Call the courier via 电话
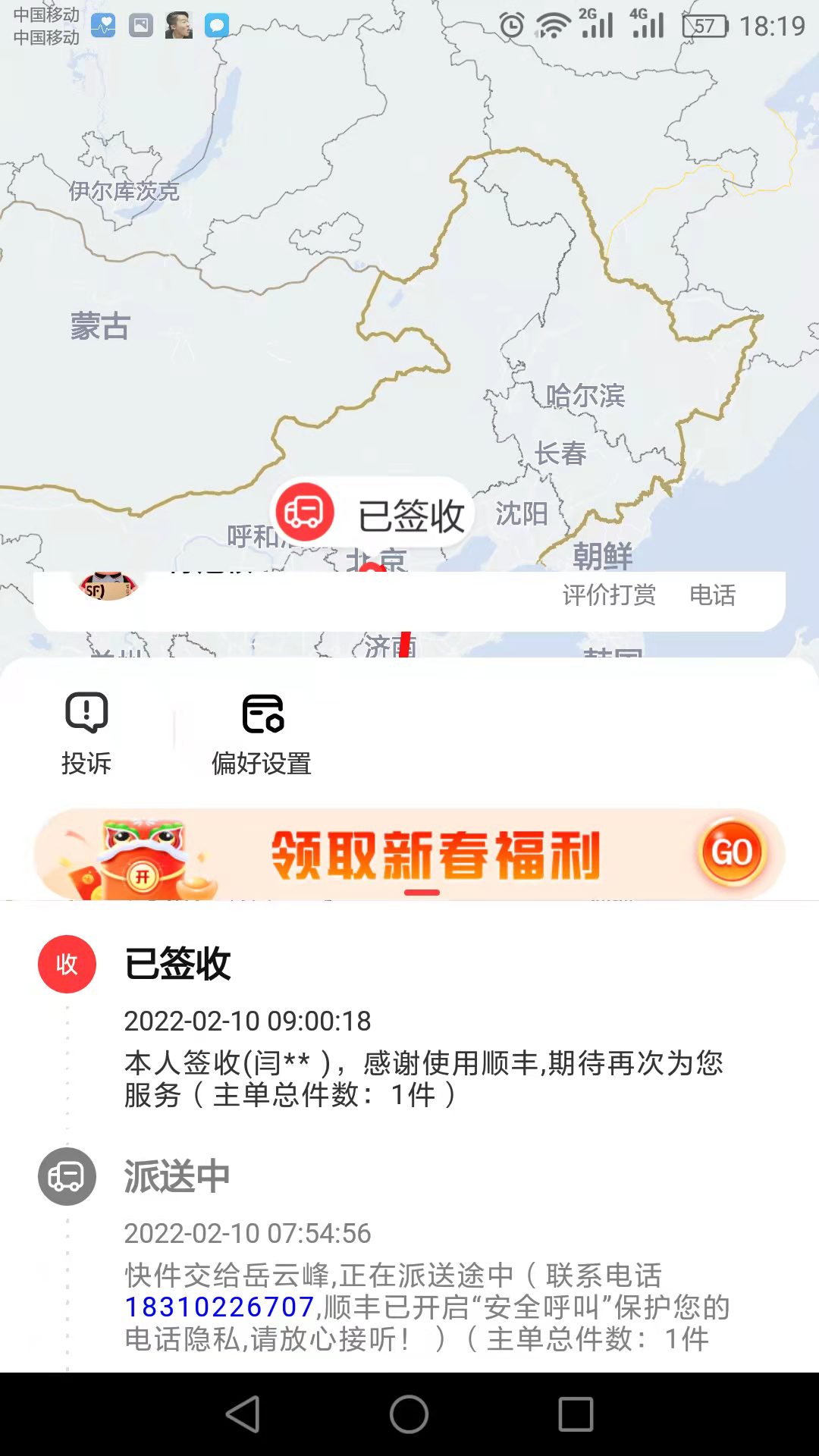The height and width of the screenshot is (1456, 819). pos(712,595)
